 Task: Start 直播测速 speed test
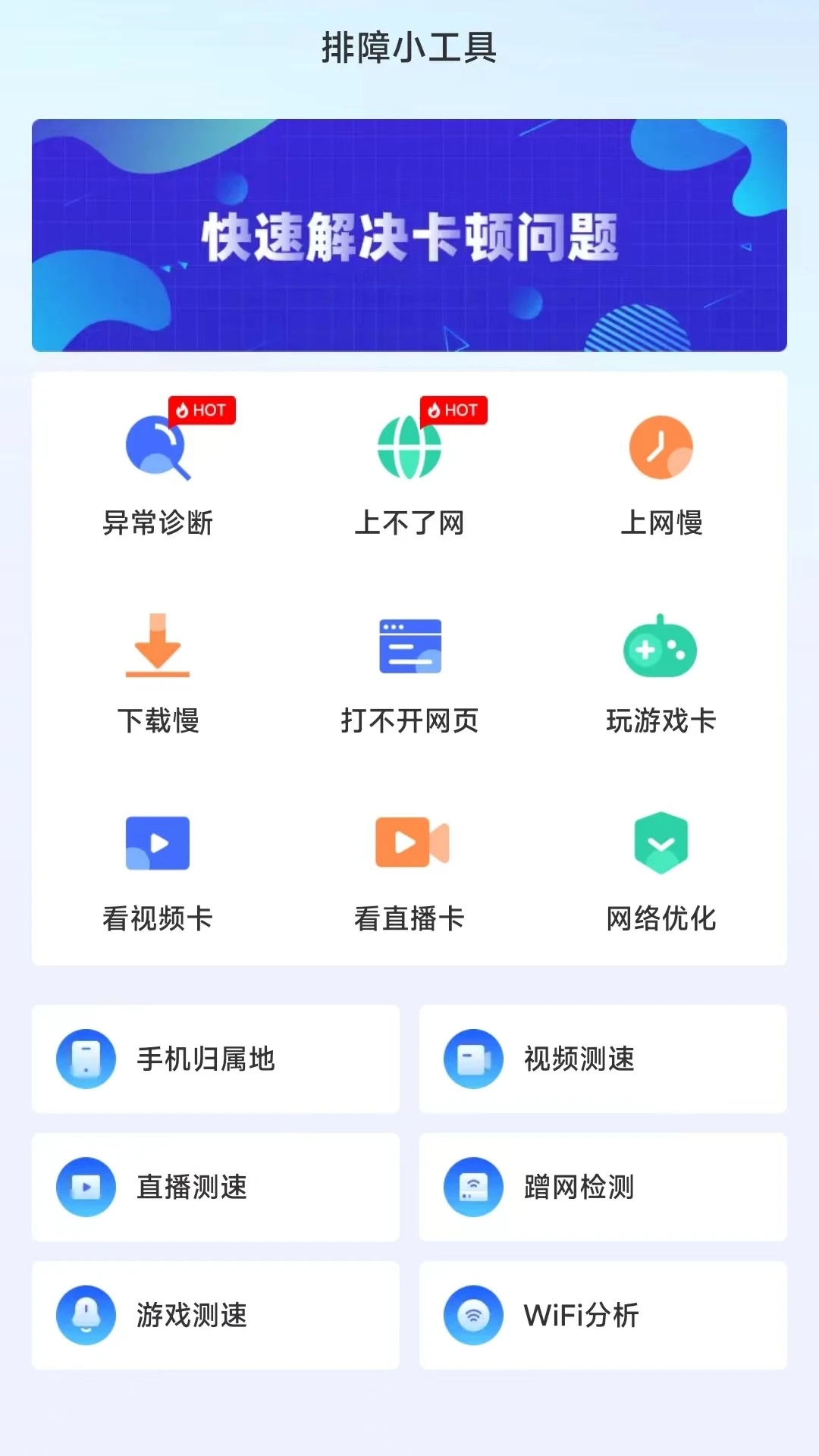point(215,1188)
